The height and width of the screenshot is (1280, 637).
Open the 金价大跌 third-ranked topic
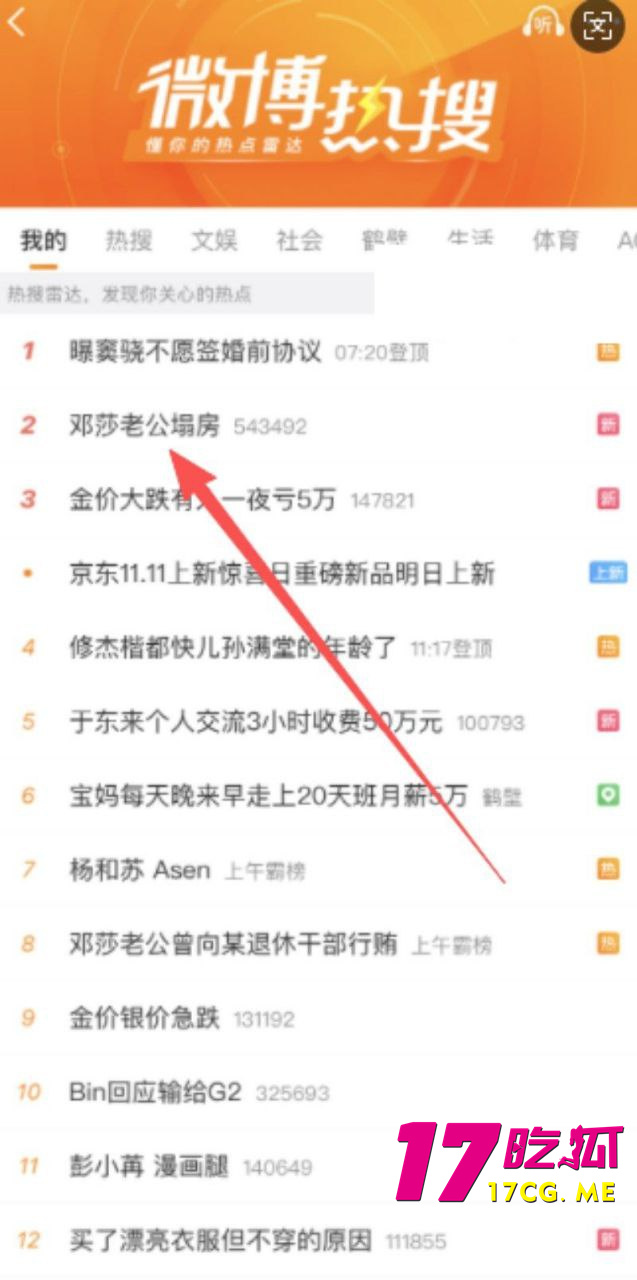pyautogui.click(x=202, y=500)
